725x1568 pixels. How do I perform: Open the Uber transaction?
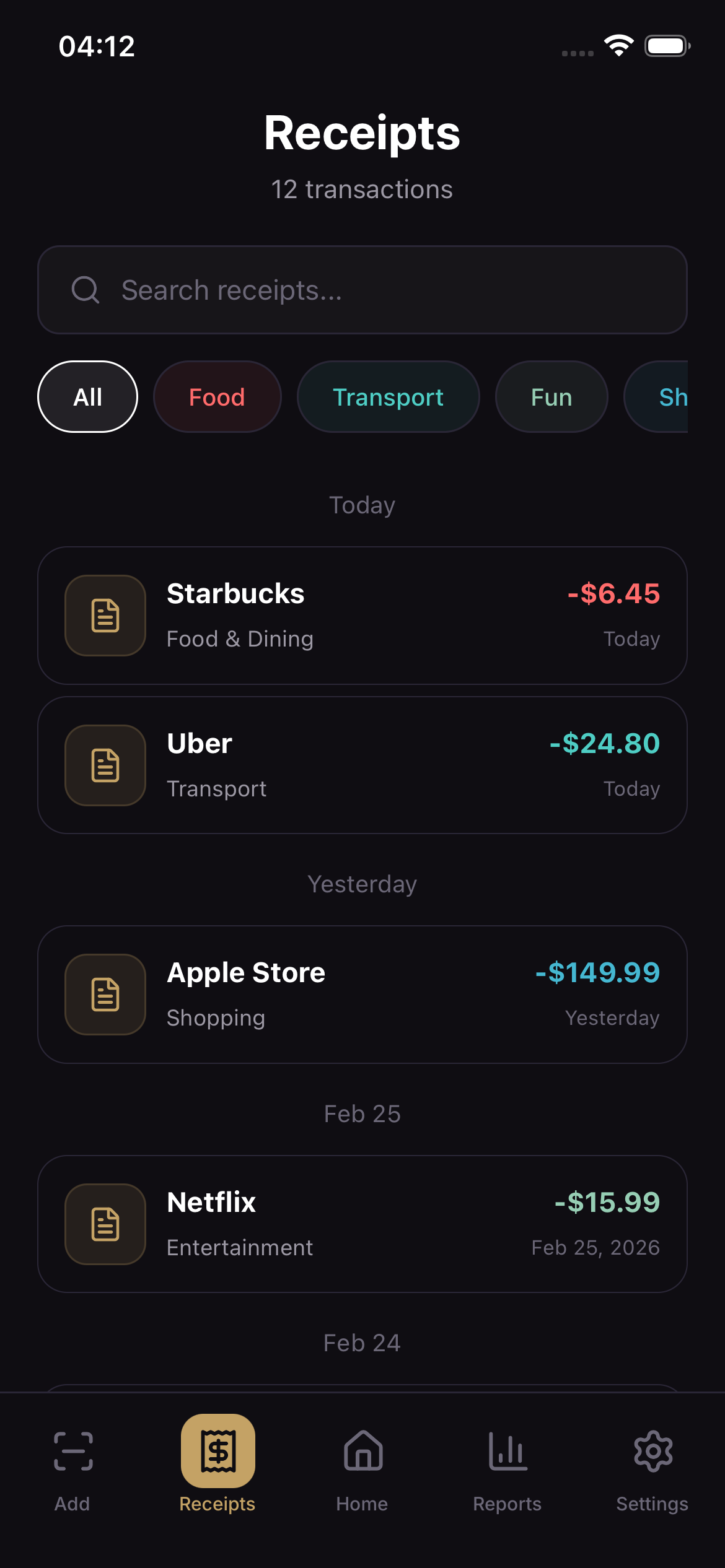point(362,765)
